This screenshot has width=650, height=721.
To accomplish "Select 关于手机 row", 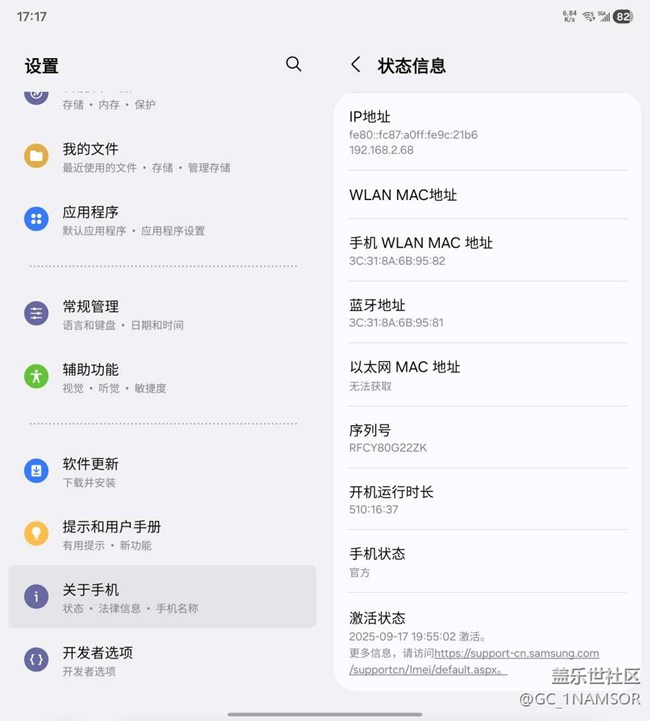I will [x=160, y=597].
